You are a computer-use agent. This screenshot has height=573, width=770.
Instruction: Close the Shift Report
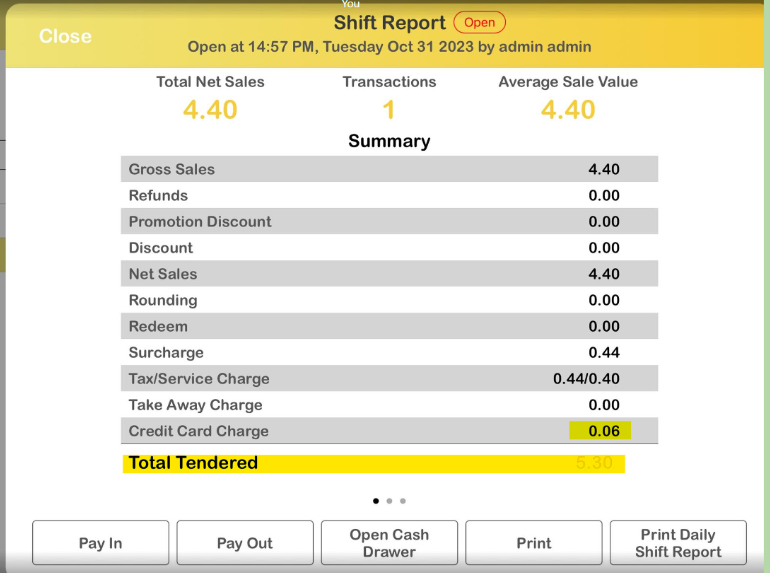(65, 36)
